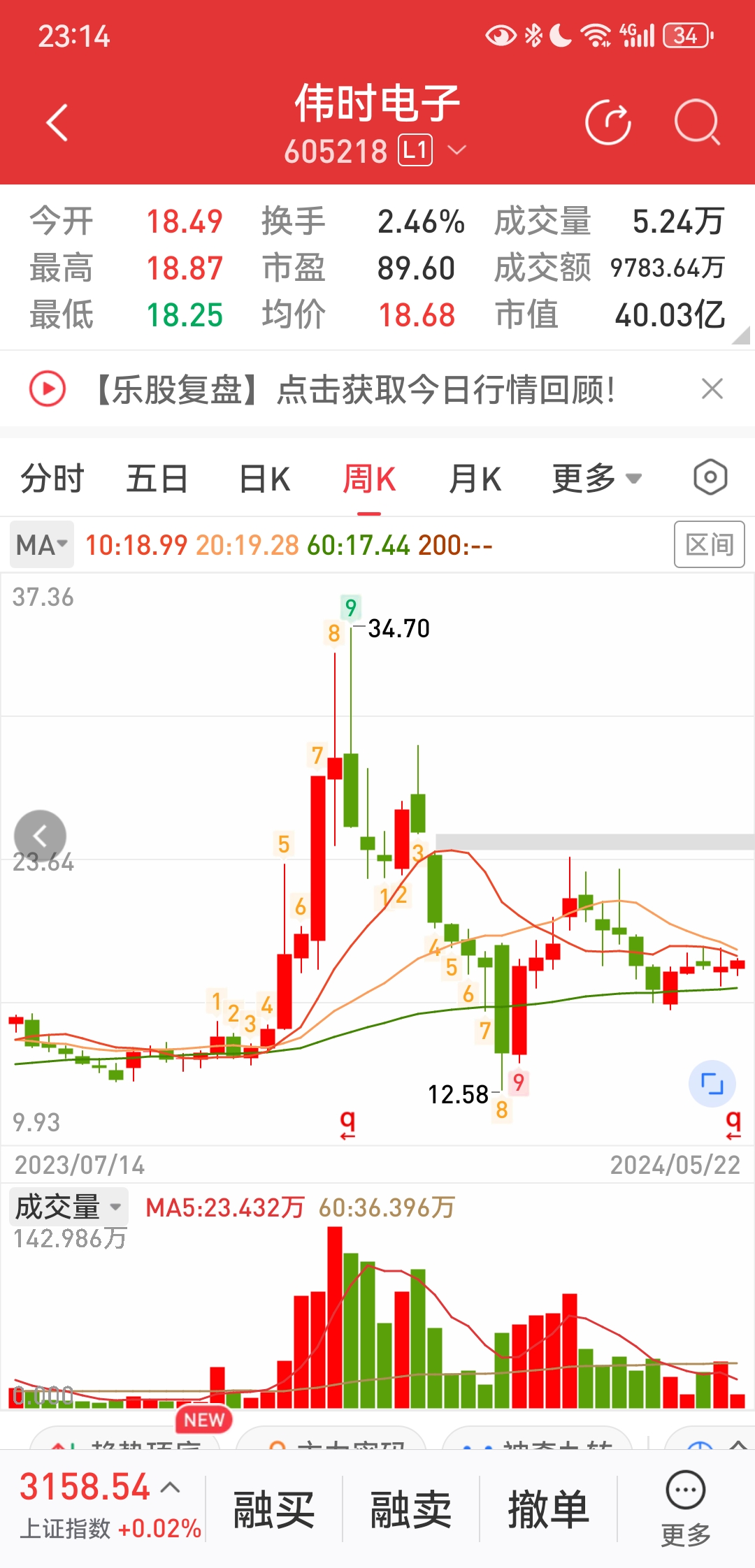The image size is (755, 1568).
Task: Tap the 融卖 margin sell button
Action: tap(411, 1509)
